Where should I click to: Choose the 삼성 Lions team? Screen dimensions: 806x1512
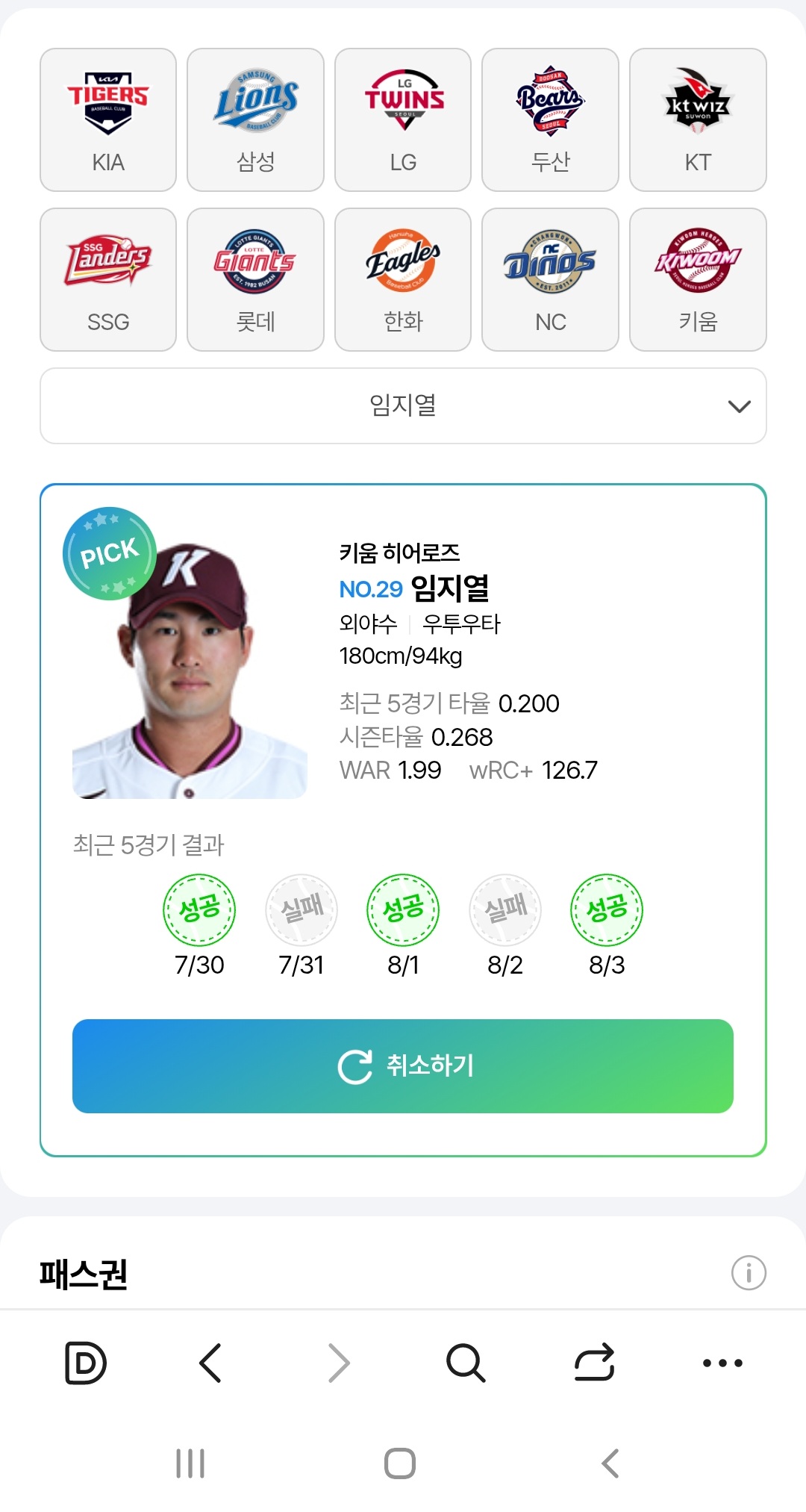tap(255, 120)
